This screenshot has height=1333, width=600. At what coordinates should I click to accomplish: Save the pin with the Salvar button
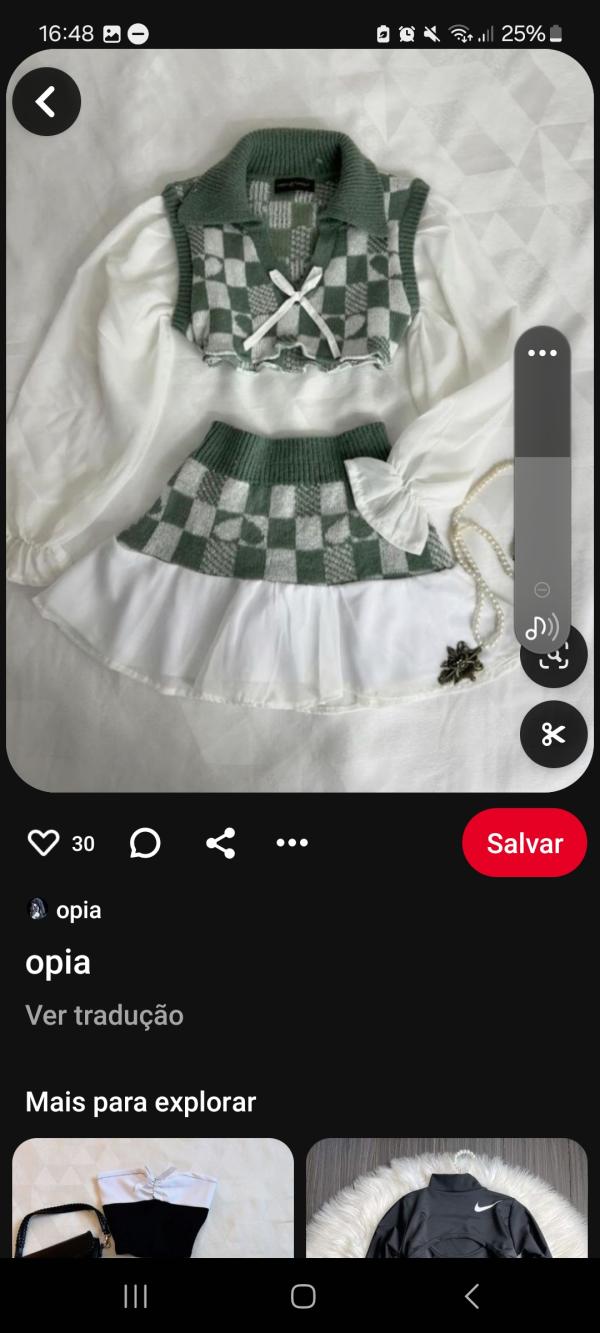coord(524,843)
